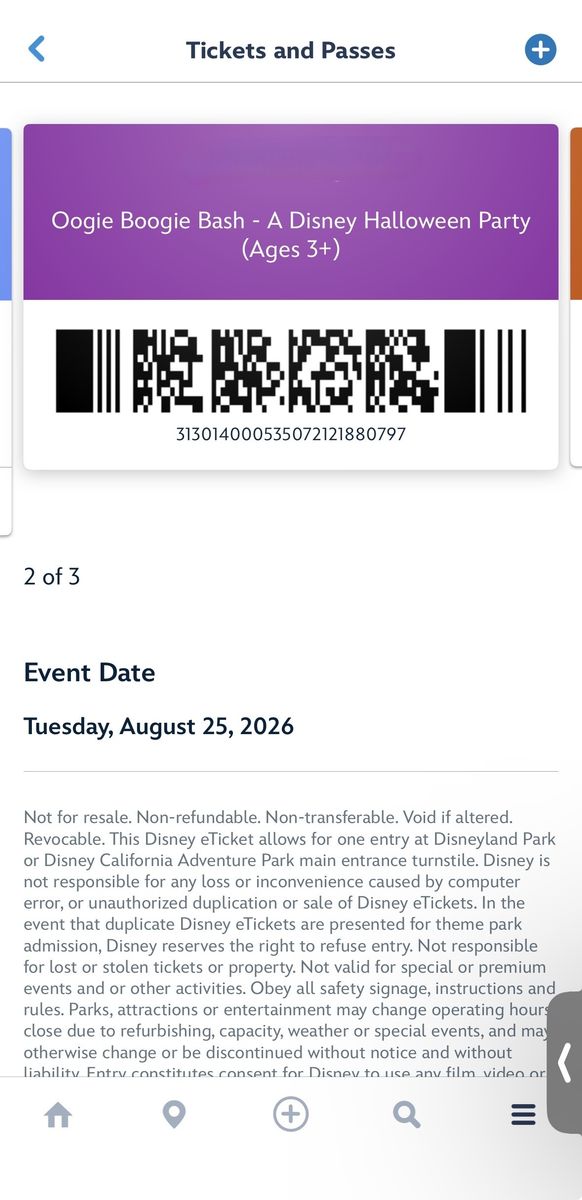
Task: Go to the home tab
Action: tap(58, 1115)
